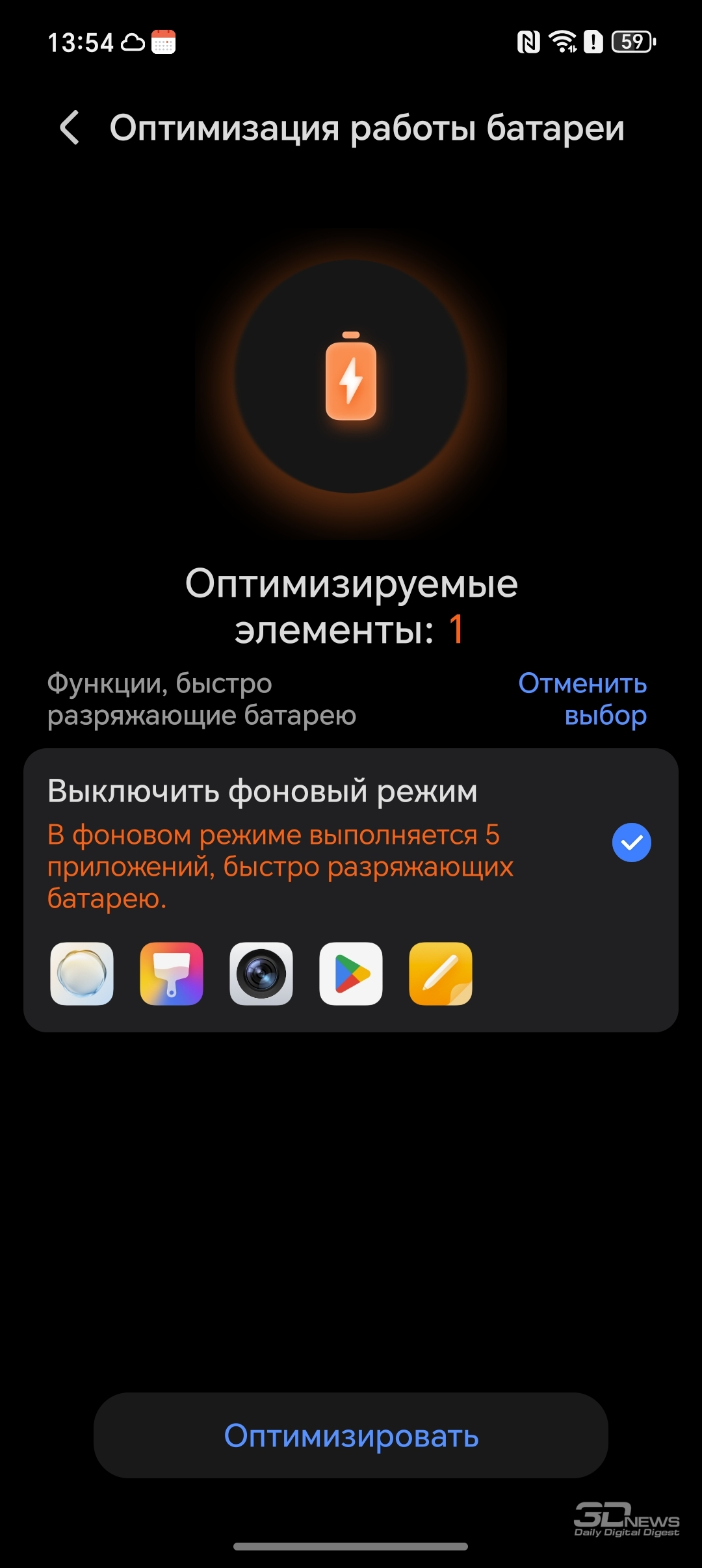Tap the "Оптимизировать" button
702x1568 pixels.
[351, 1435]
